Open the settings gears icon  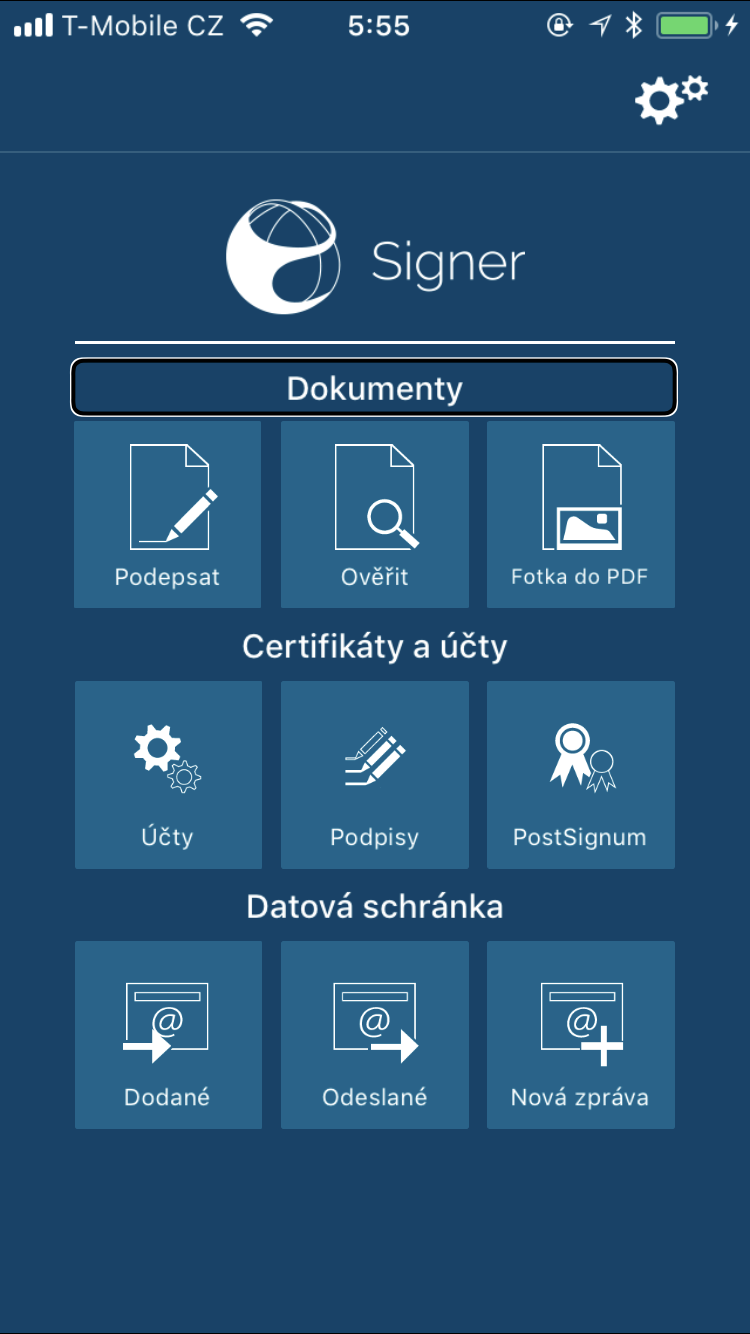671,98
